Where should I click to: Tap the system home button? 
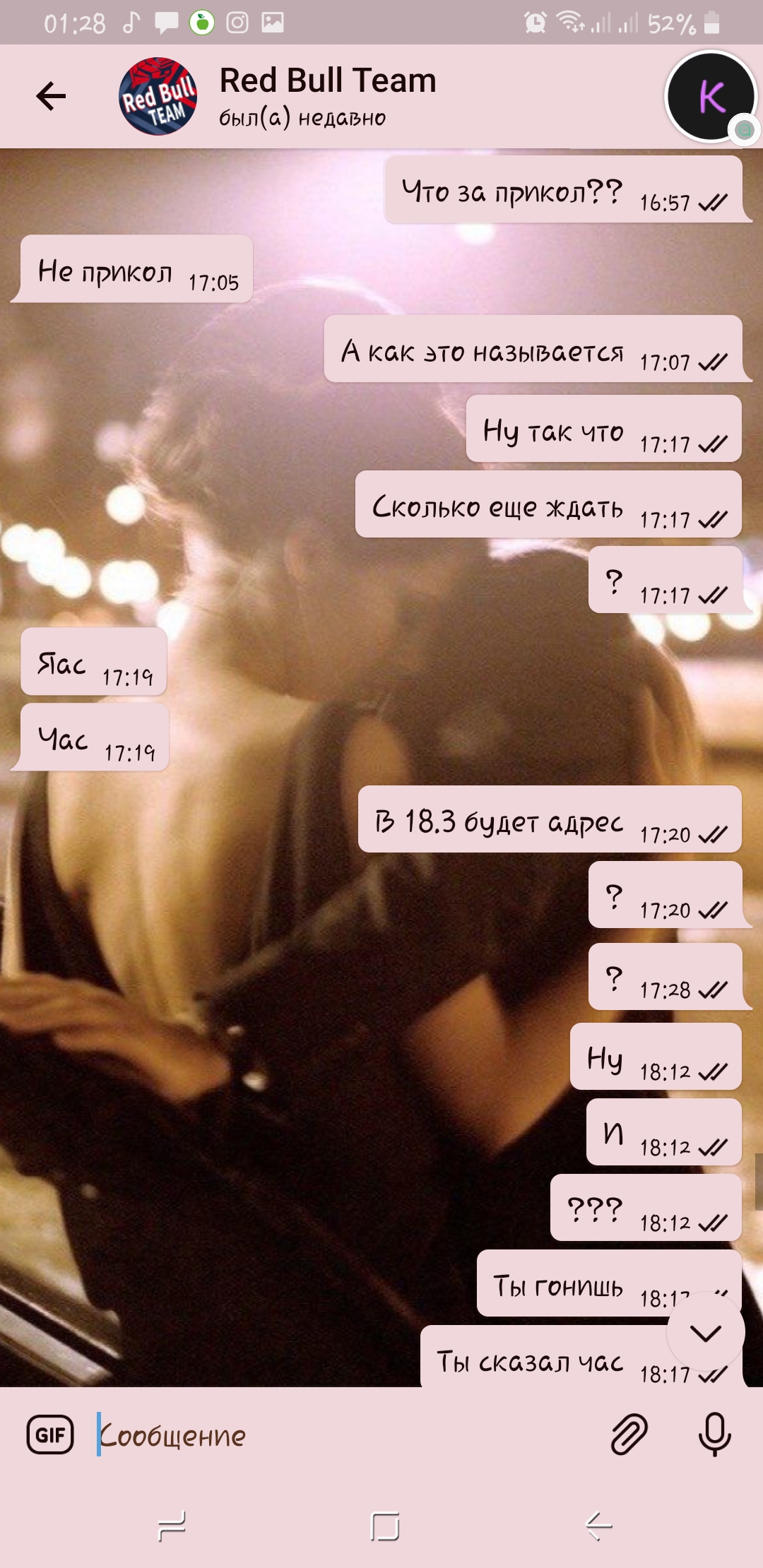[x=385, y=1526]
